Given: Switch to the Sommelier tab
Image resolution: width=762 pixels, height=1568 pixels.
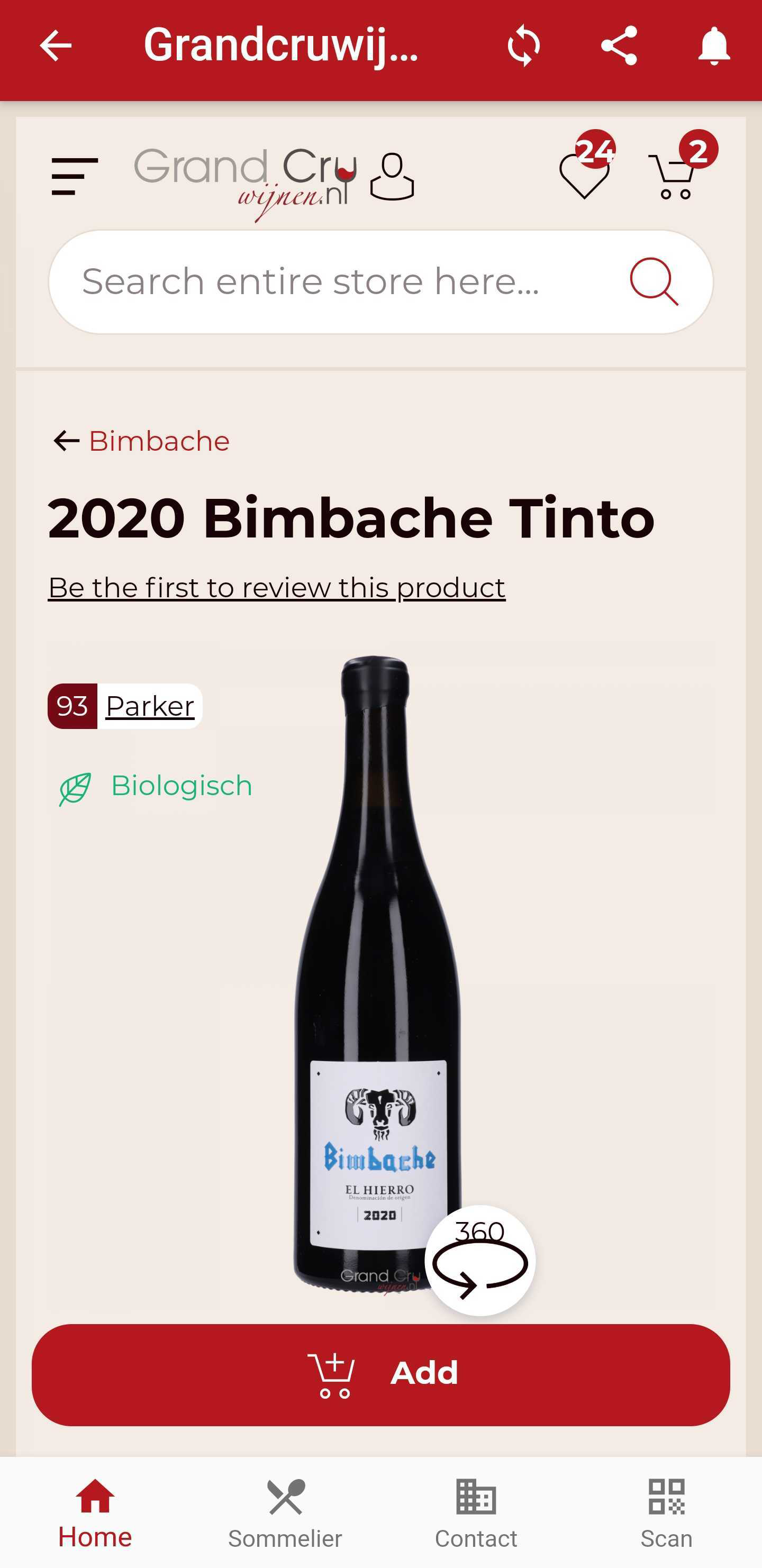Looking at the screenshot, I should coord(285,1512).
